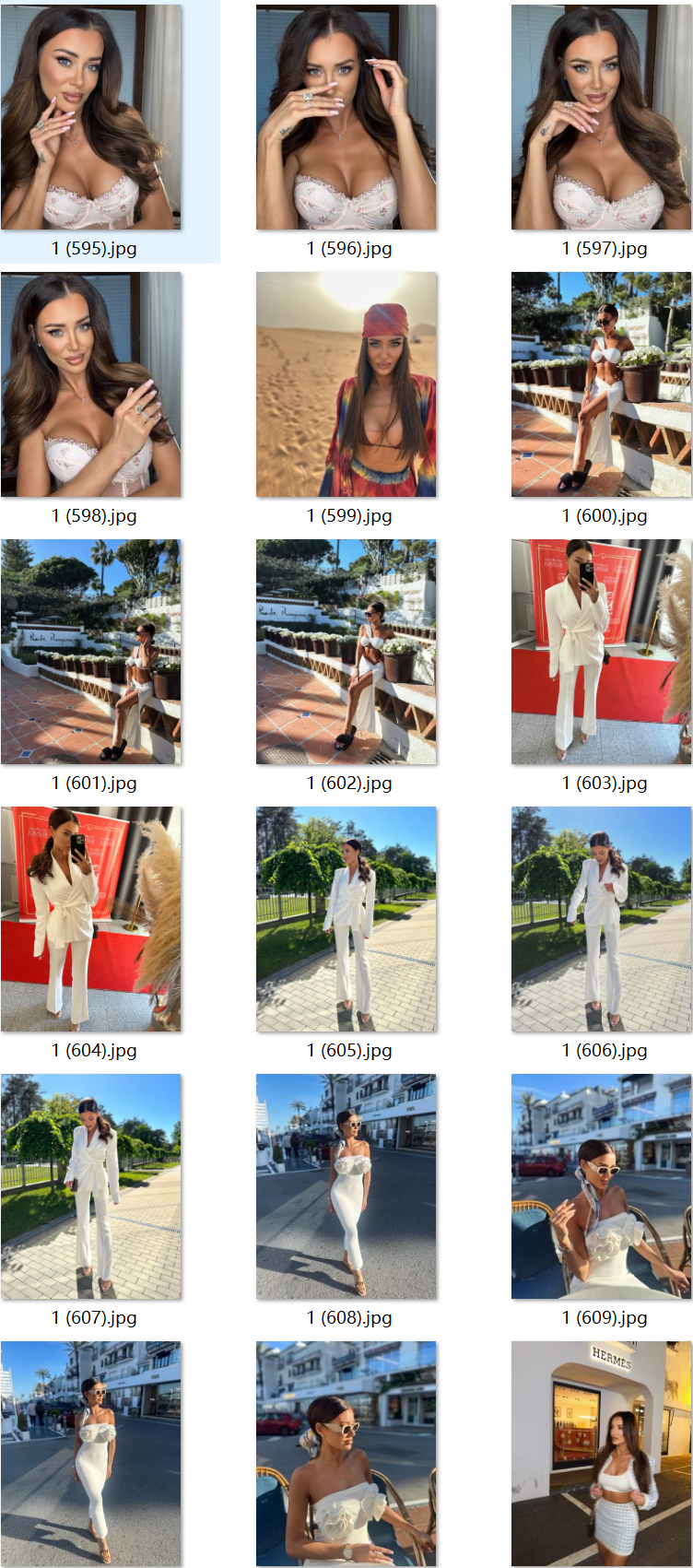Tap thumbnail 1 (606).jpg

(602, 919)
